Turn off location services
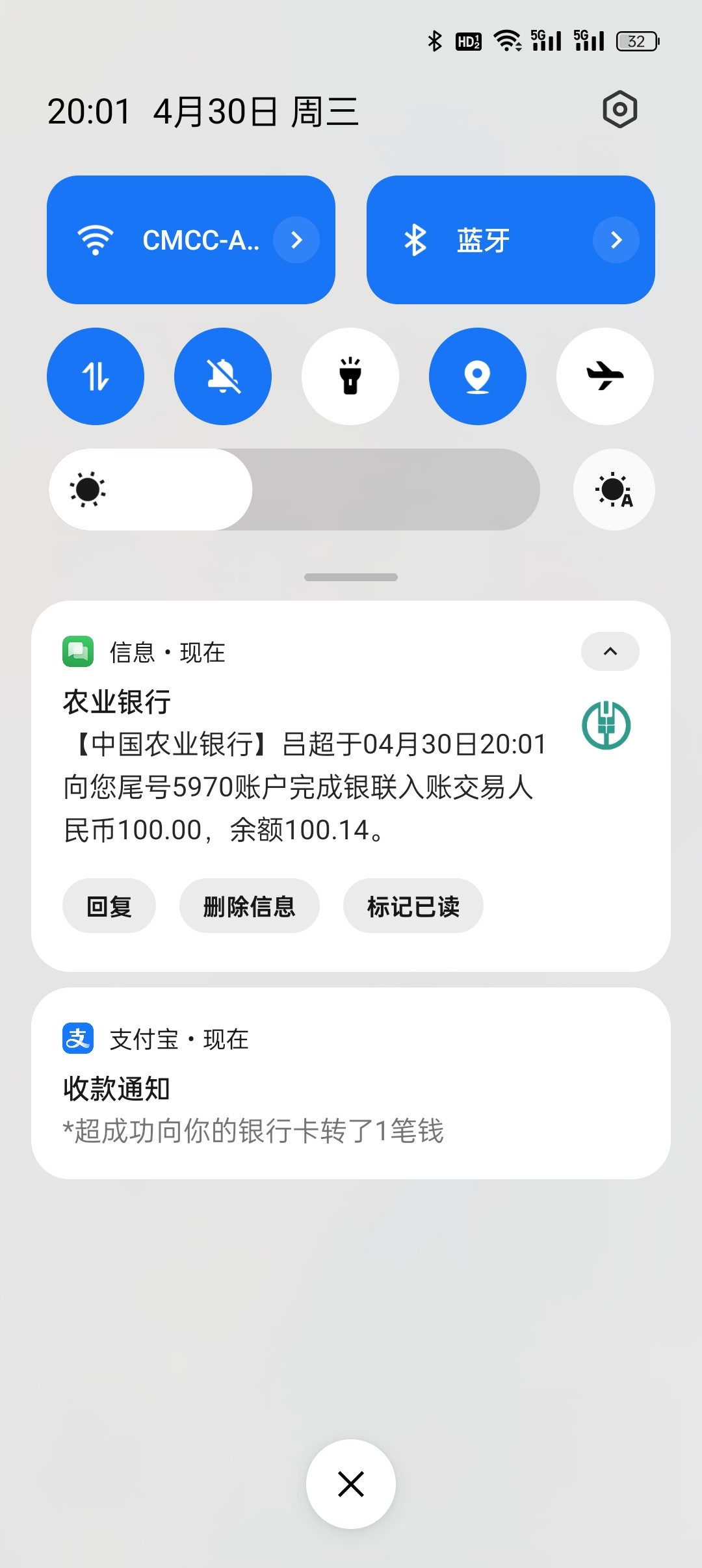 click(478, 376)
